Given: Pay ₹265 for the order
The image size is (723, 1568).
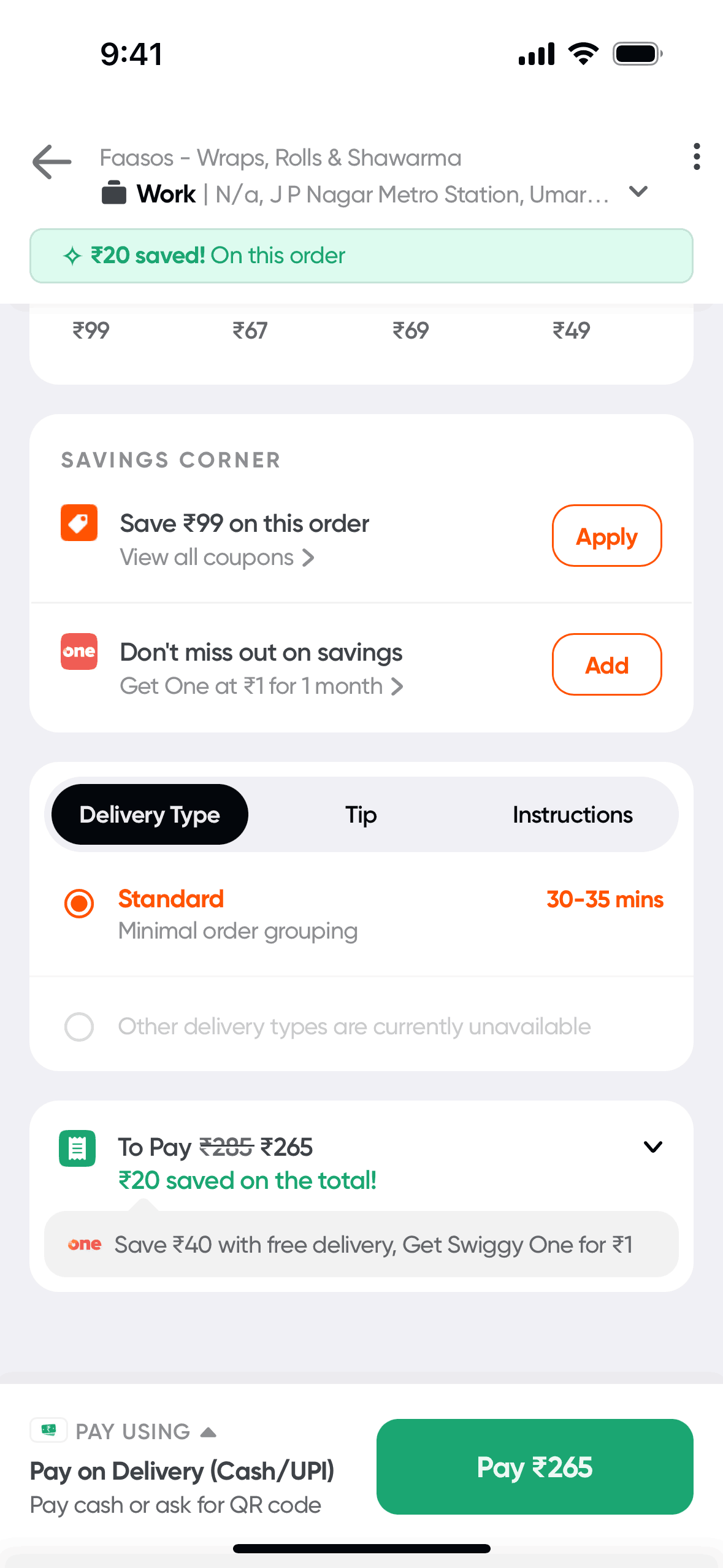Looking at the screenshot, I should 534,1467.
